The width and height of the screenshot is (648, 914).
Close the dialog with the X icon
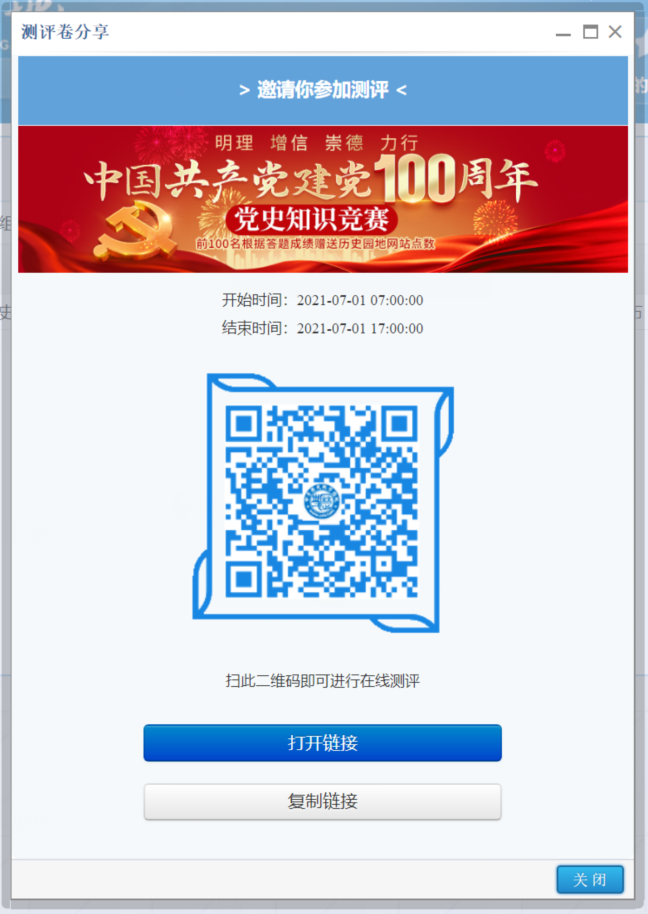coord(615,32)
